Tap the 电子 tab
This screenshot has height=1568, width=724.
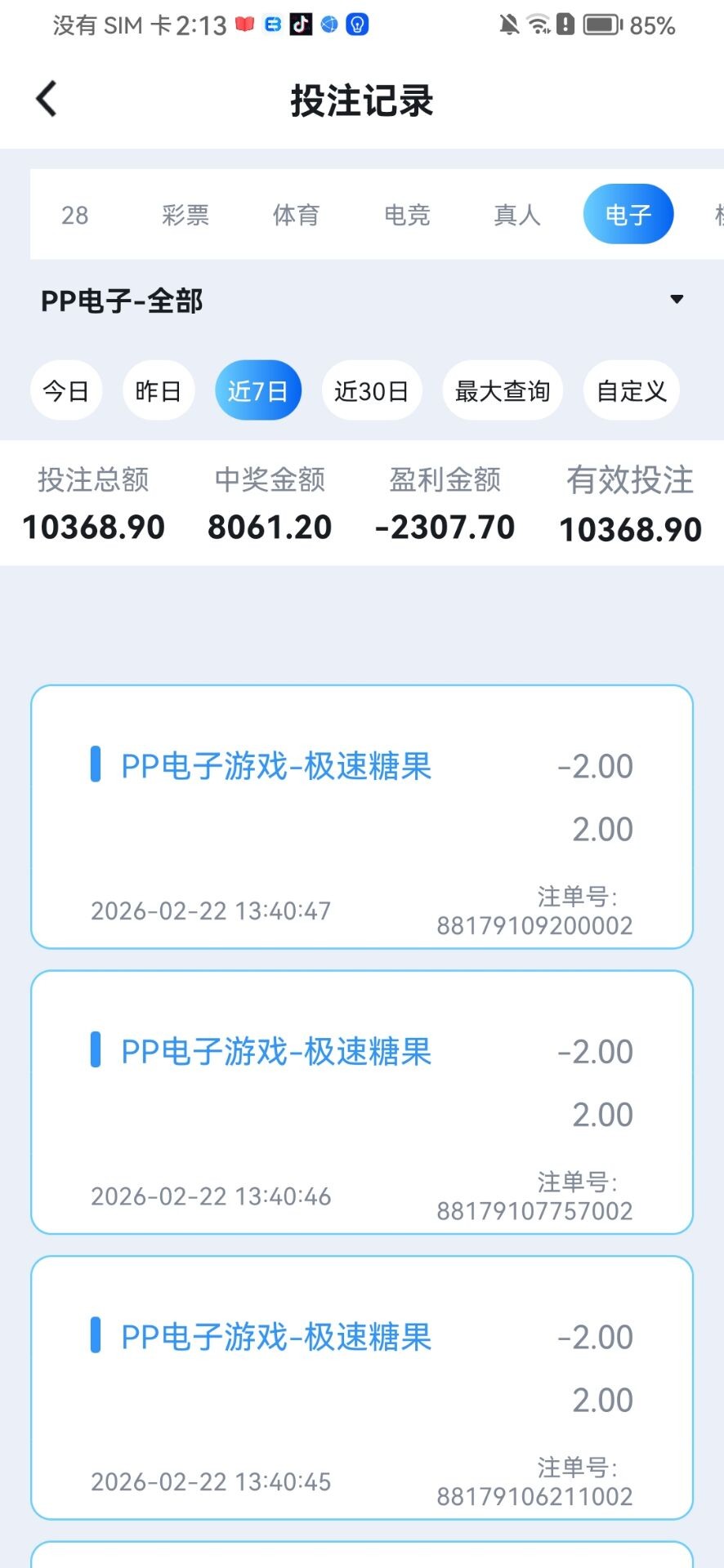[x=628, y=215]
